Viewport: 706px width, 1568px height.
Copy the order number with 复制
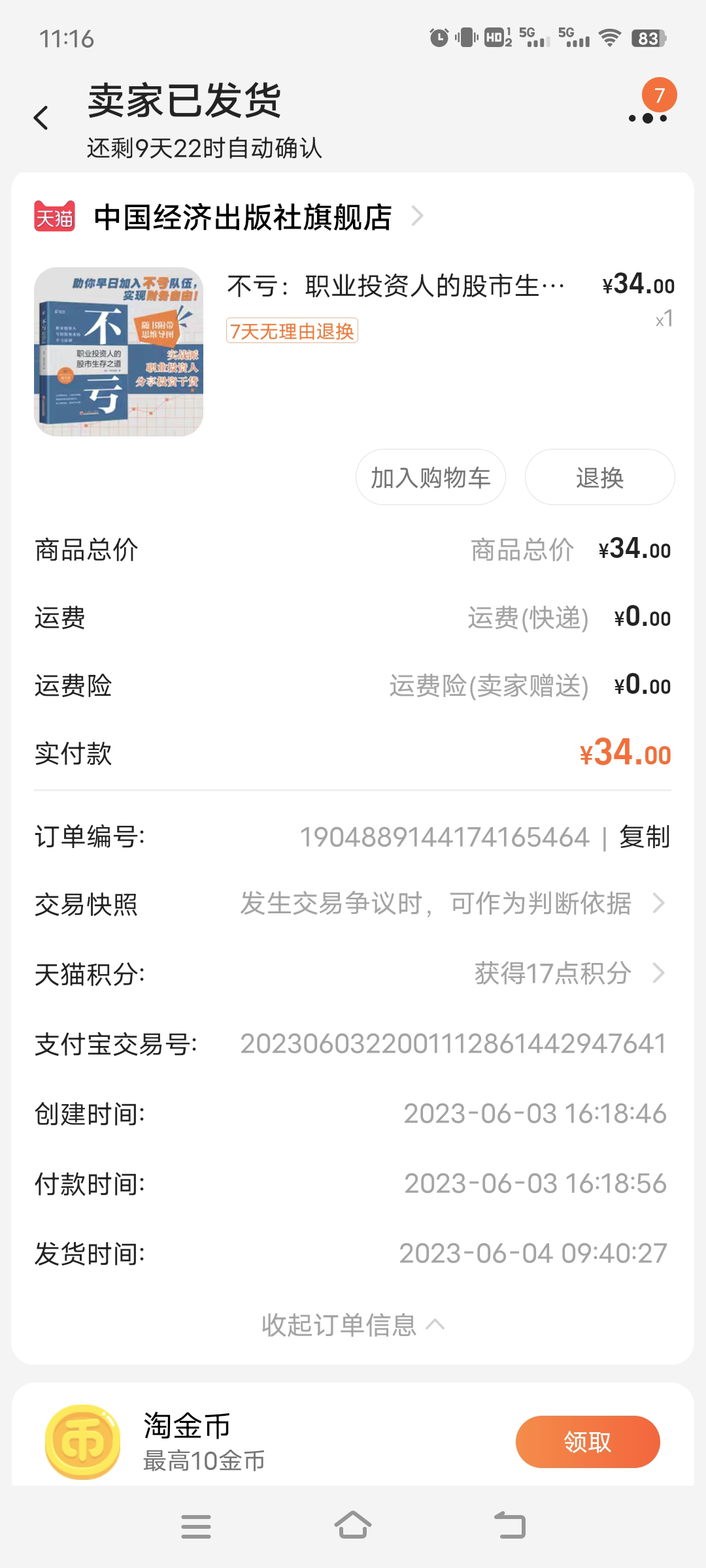coord(645,837)
